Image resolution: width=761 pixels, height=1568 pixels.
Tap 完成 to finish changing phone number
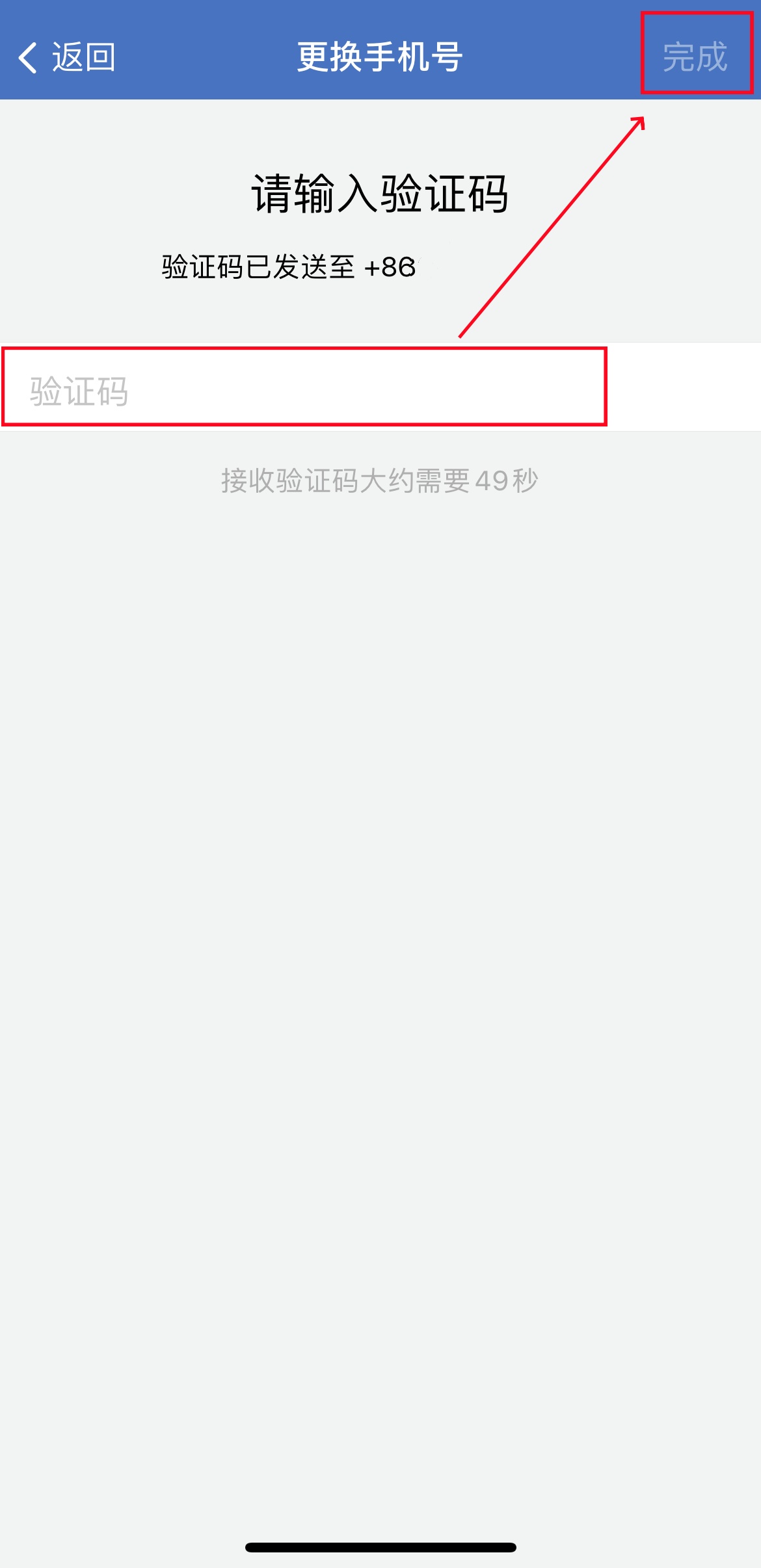(695, 57)
